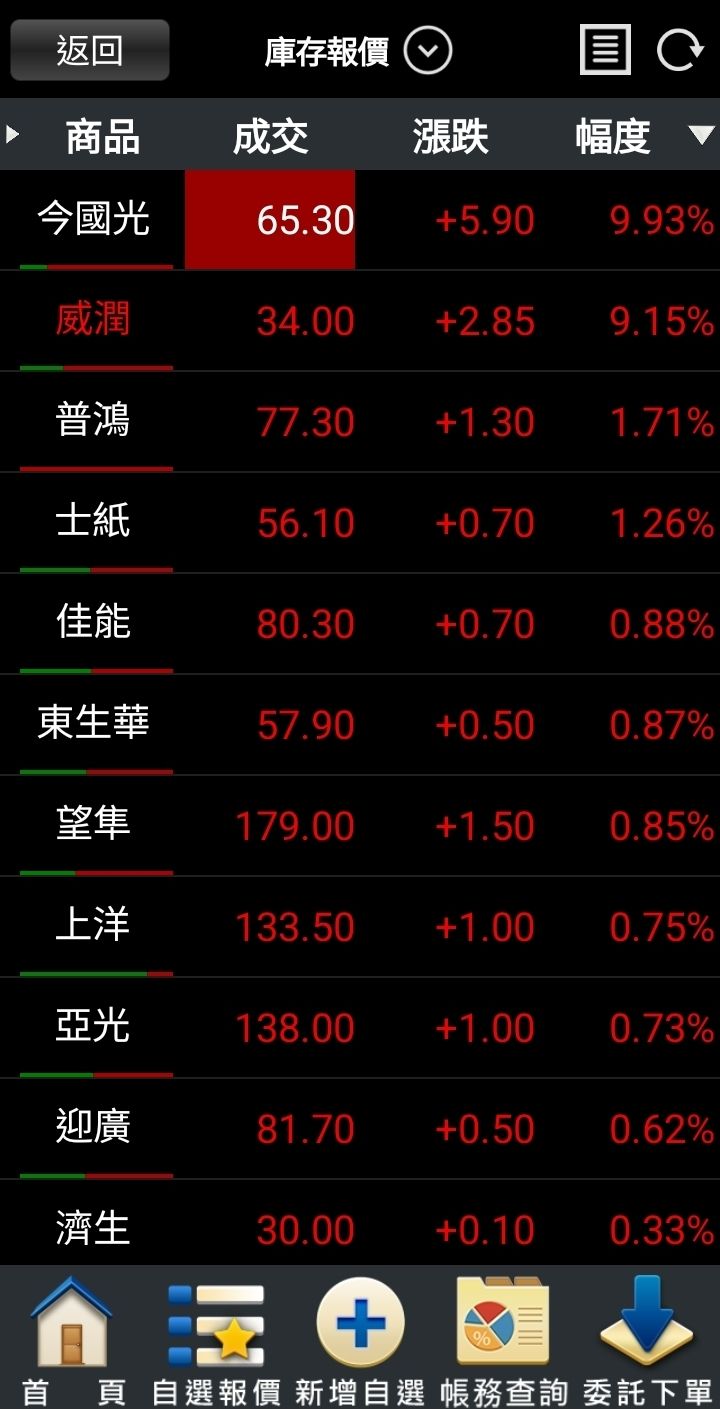This screenshot has width=720, height=1409.
Task: View details for 望隼
Action: (x=360, y=826)
